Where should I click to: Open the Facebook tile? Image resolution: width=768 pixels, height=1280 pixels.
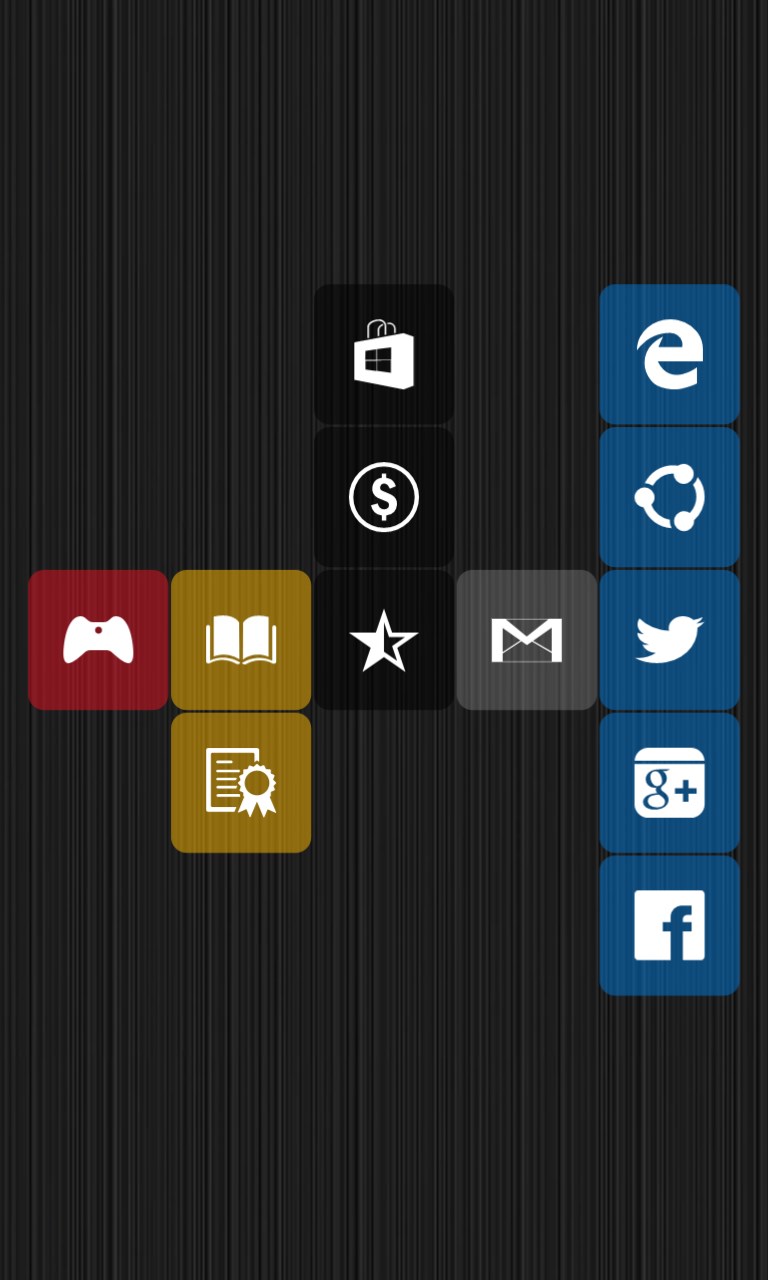(x=669, y=925)
